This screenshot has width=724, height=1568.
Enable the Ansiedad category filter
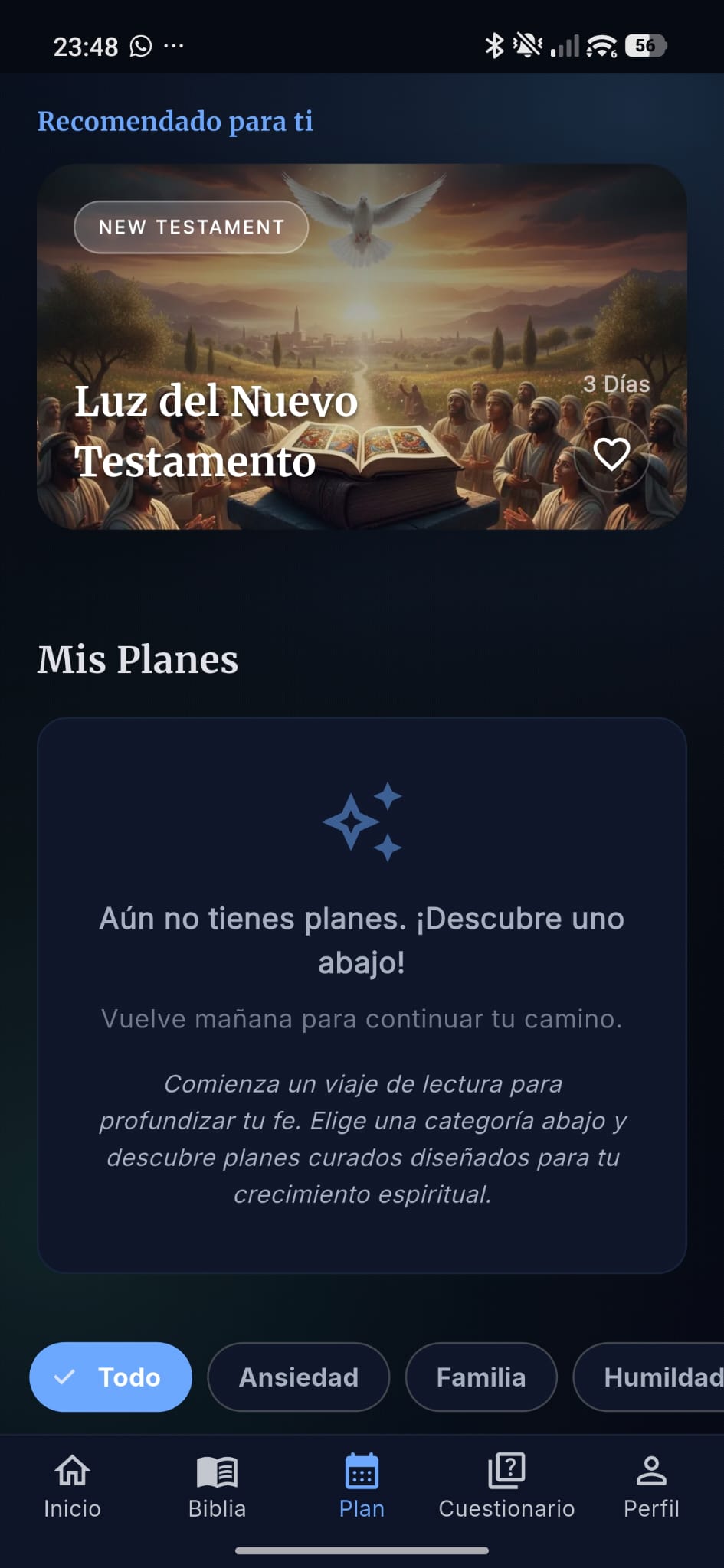point(298,1377)
